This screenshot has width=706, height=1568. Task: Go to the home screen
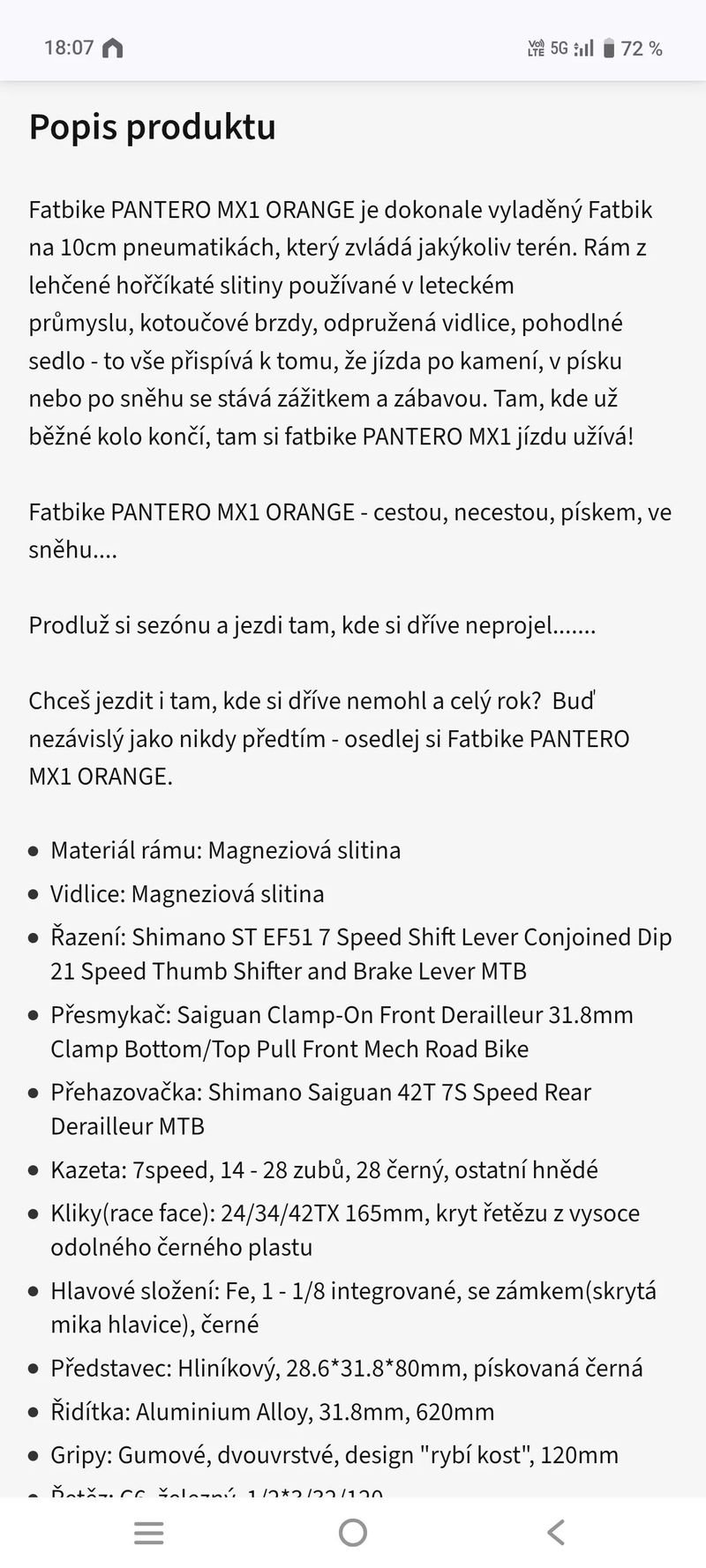353,1533
